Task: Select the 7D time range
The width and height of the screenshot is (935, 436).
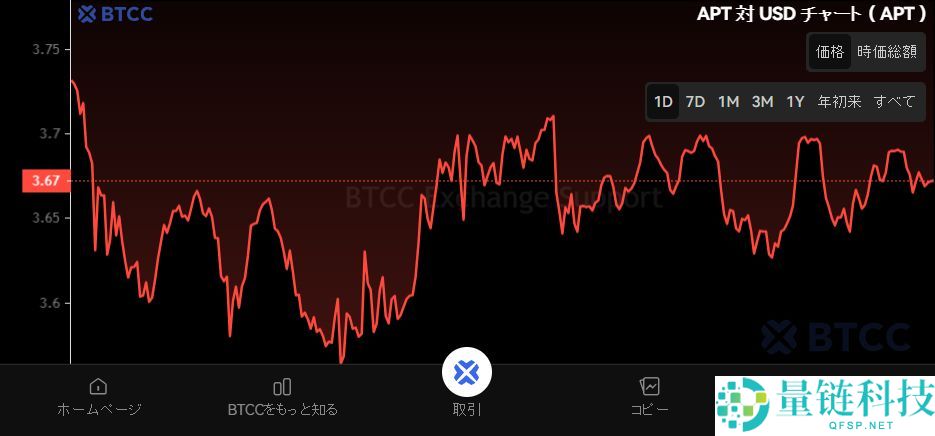Action: coord(695,101)
